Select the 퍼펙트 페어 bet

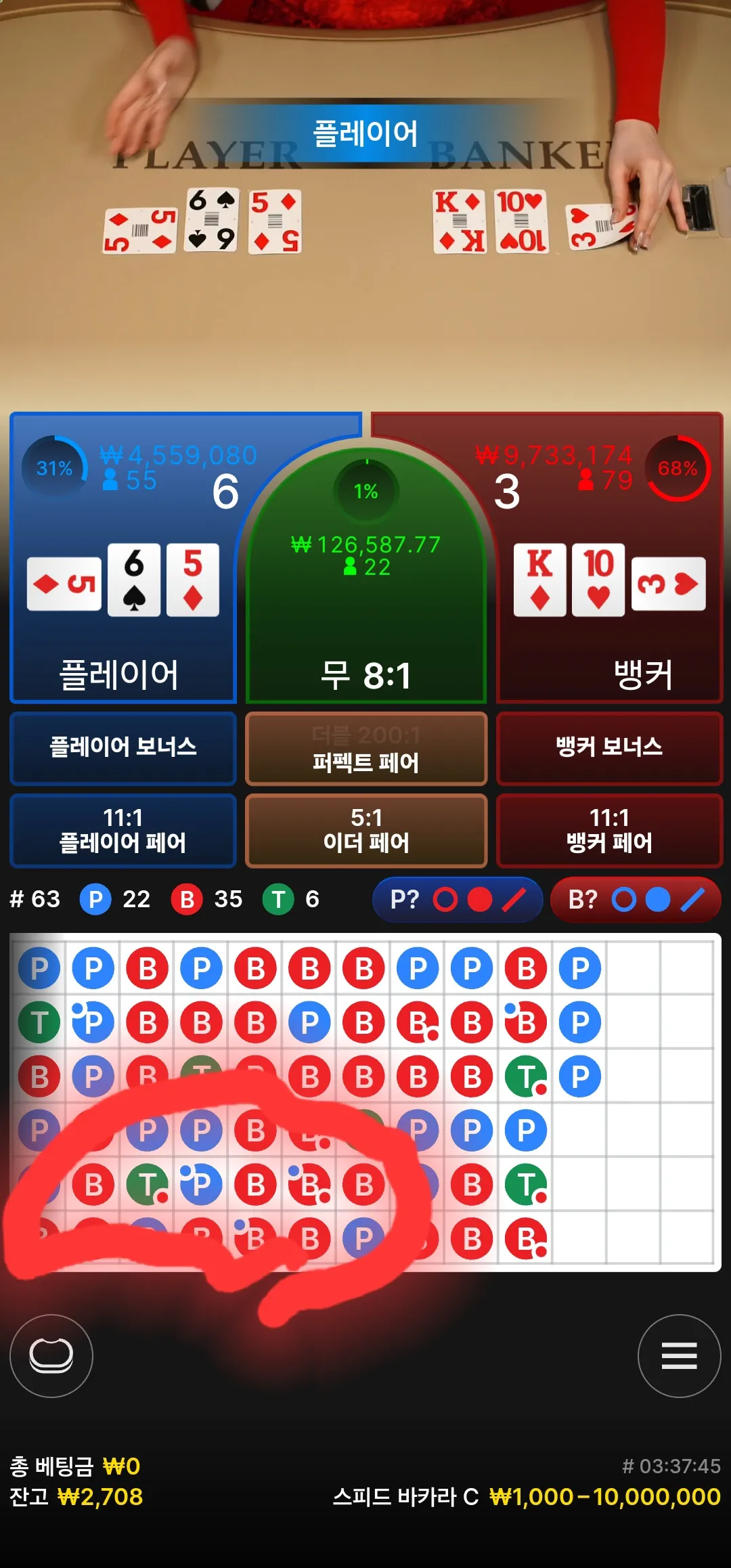(366, 748)
